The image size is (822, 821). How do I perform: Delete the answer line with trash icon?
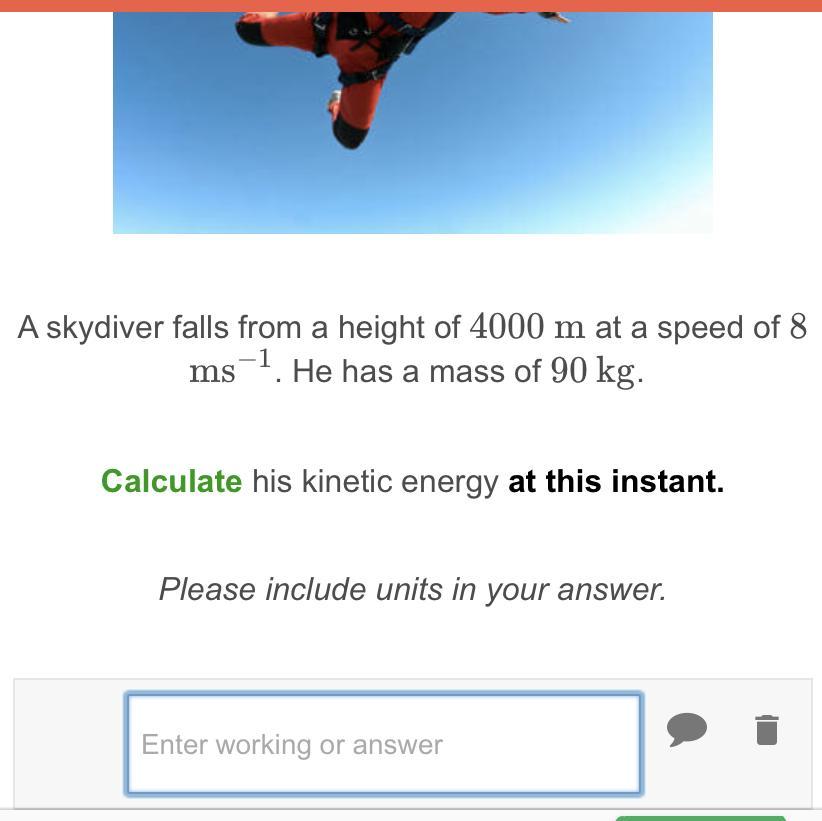coord(767,730)
